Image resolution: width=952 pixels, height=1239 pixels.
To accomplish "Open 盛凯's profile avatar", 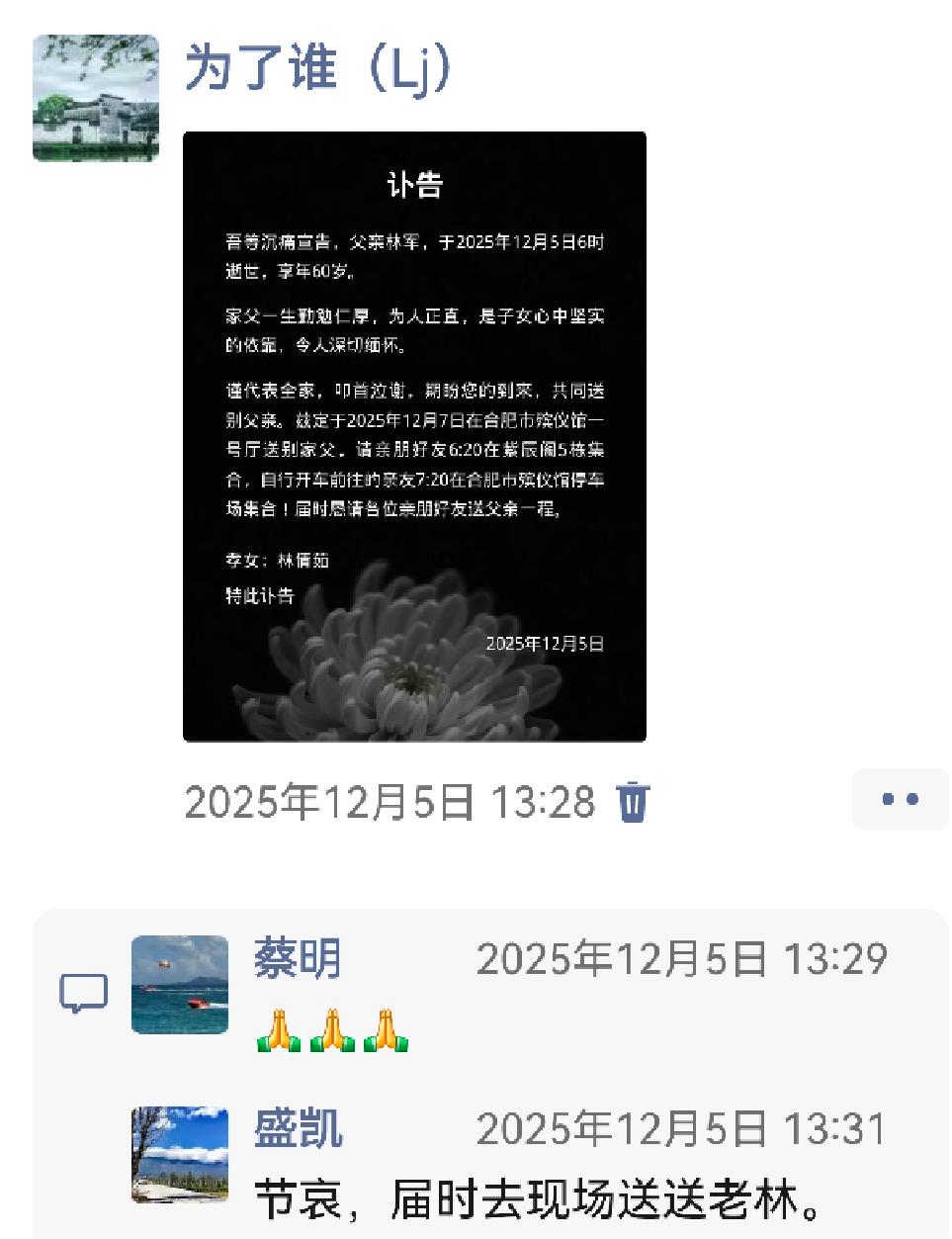I will tap(180, 1154).
